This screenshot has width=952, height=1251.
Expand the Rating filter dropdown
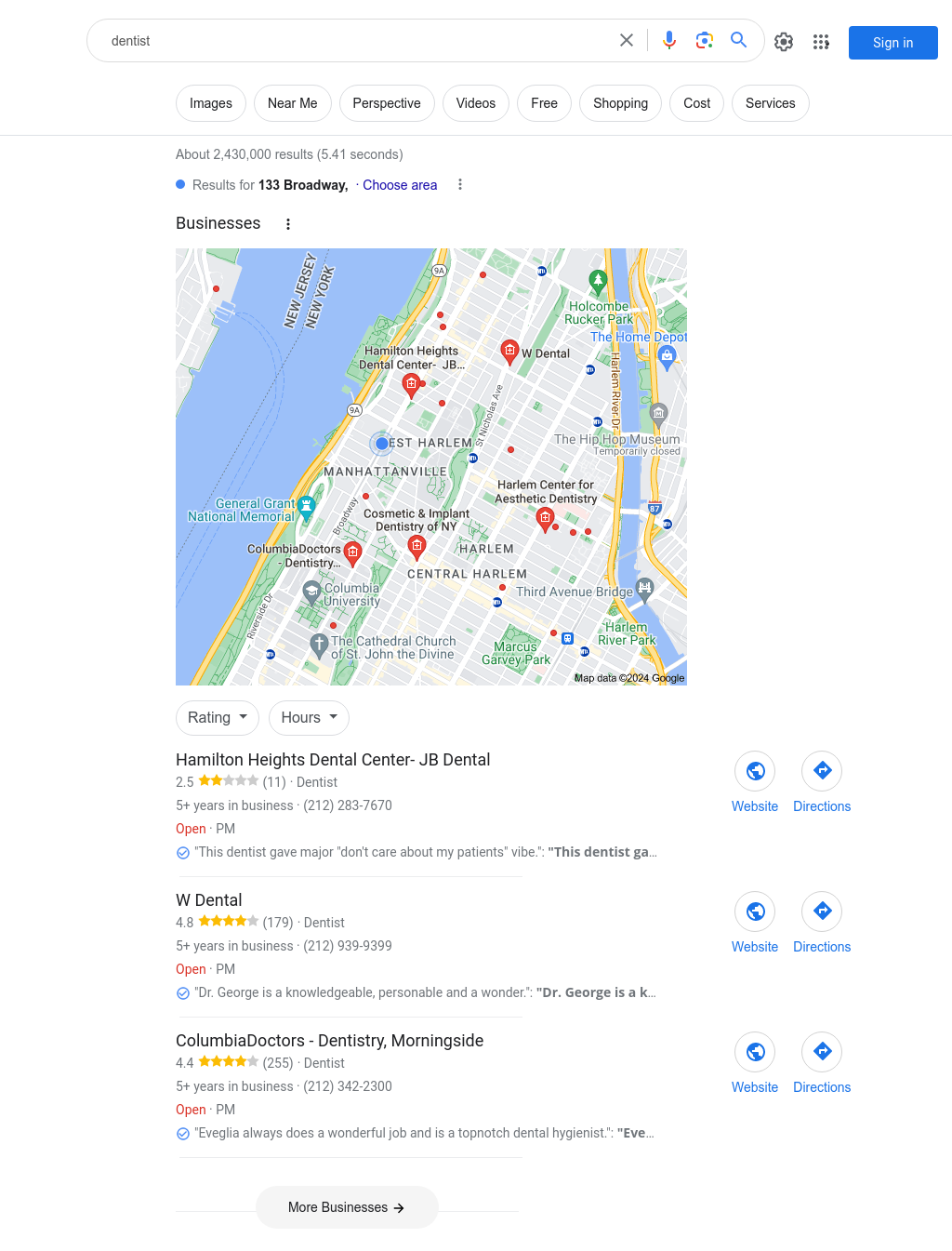pyautogui.click(x=218, y=718)
